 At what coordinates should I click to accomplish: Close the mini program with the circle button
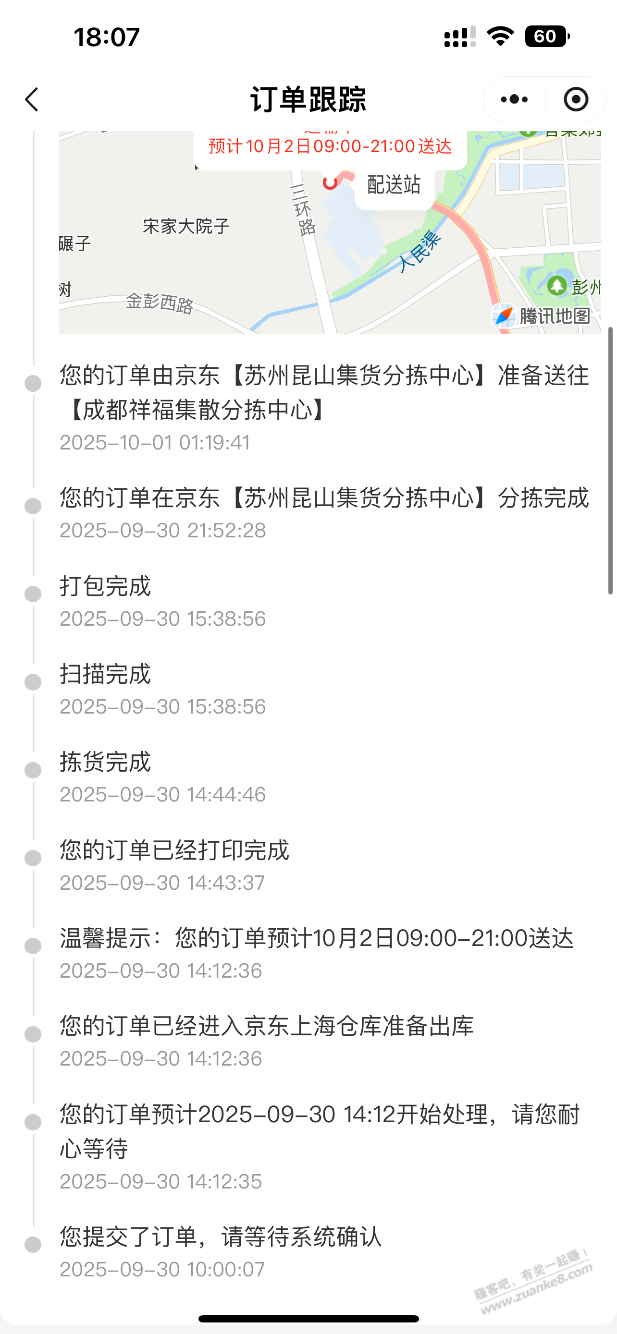pyautogui.click(x=576, y=99)
